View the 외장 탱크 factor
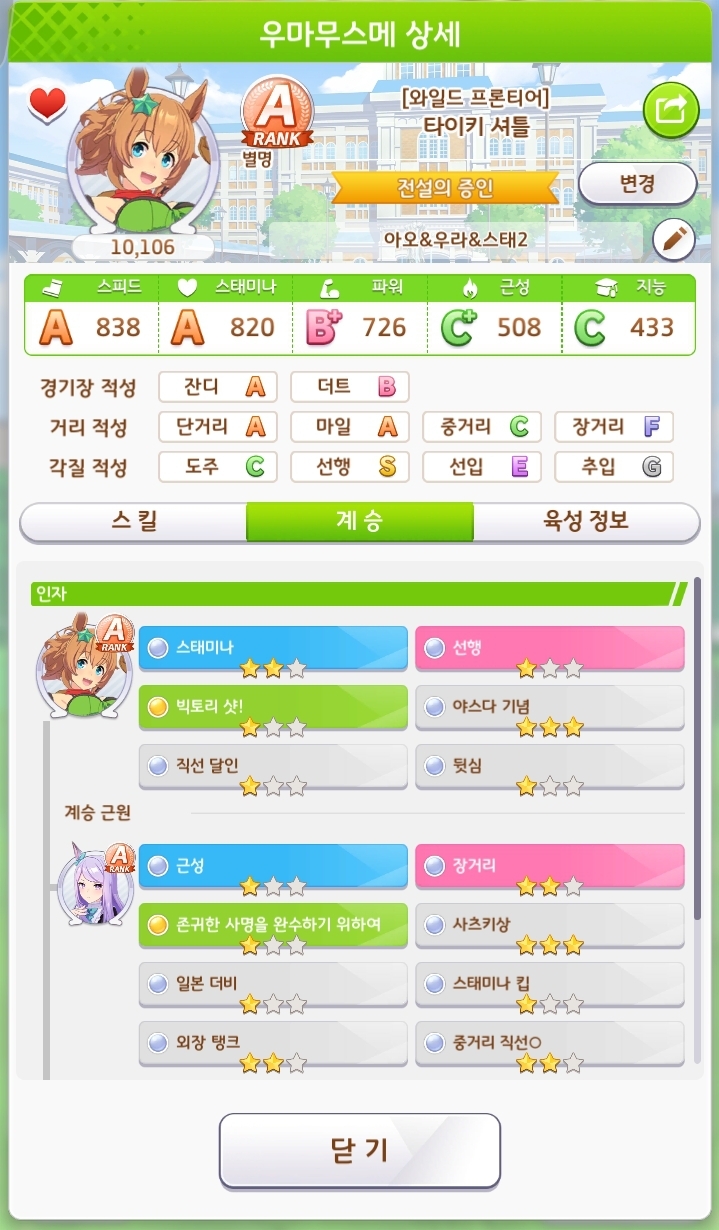Image resolution: width=719 pixels, height=1230 pixels. click(x=273, y=1043)
